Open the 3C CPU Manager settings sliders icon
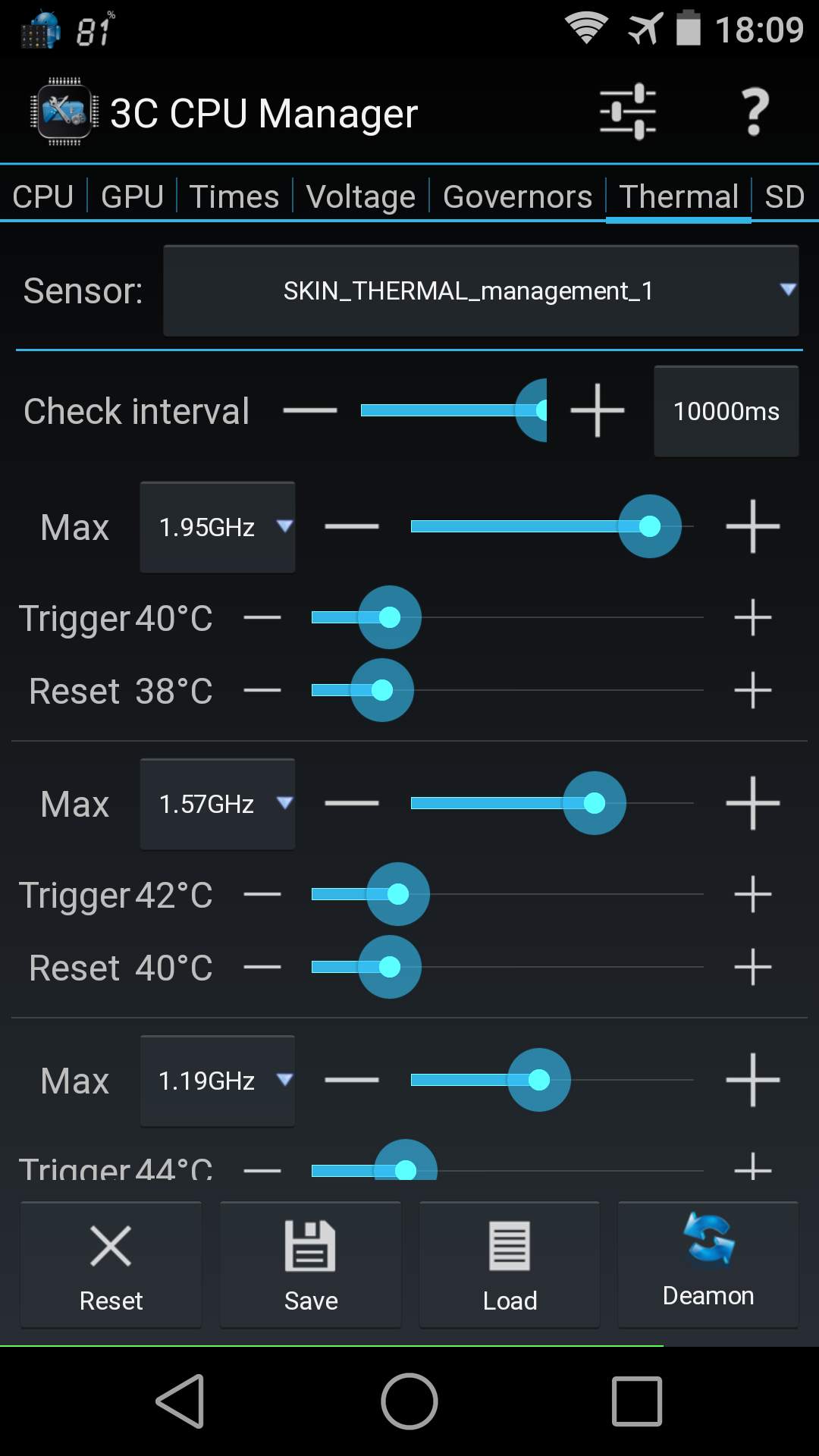The height and width of the screenshot is (1456, 819). [x=626, y=111]
